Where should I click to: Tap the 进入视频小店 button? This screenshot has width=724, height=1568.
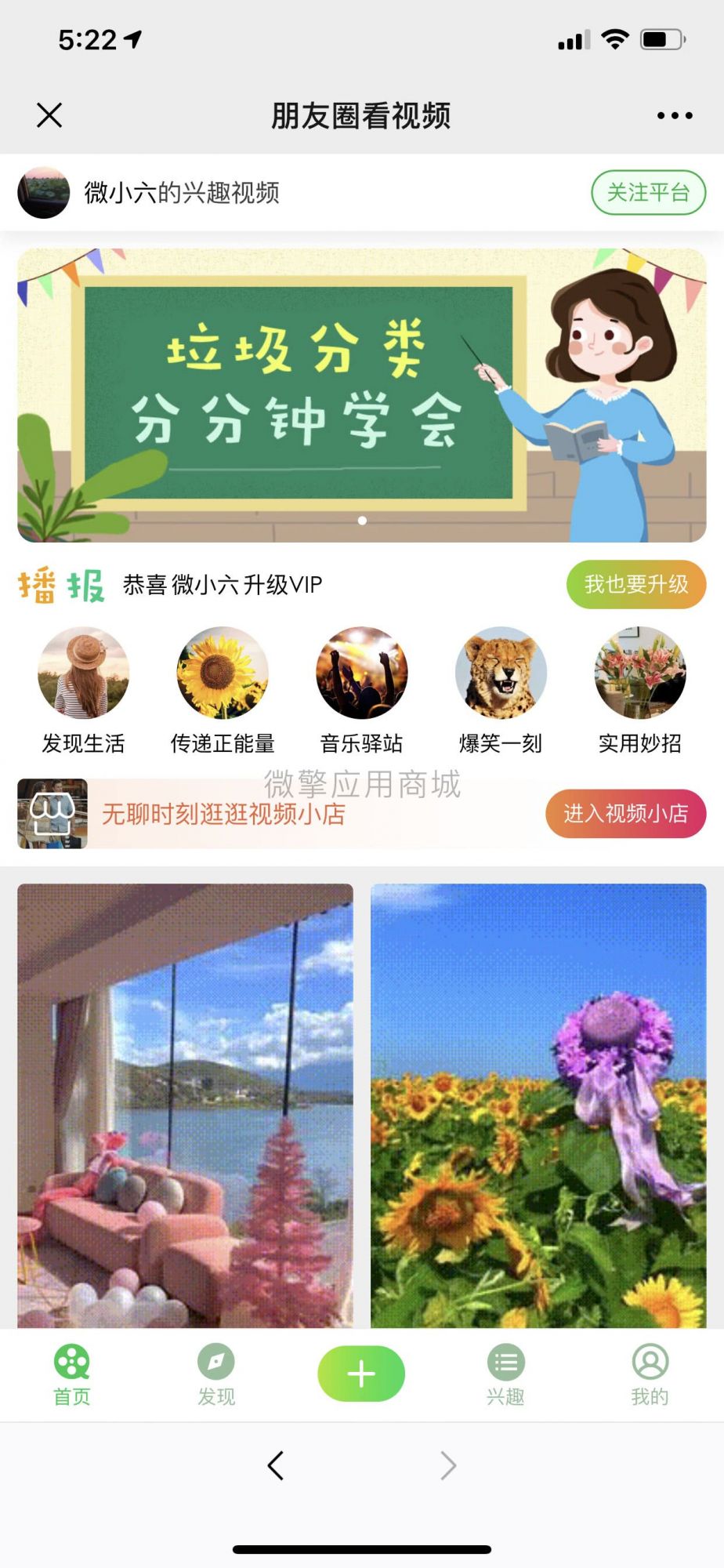click(625, 814)
